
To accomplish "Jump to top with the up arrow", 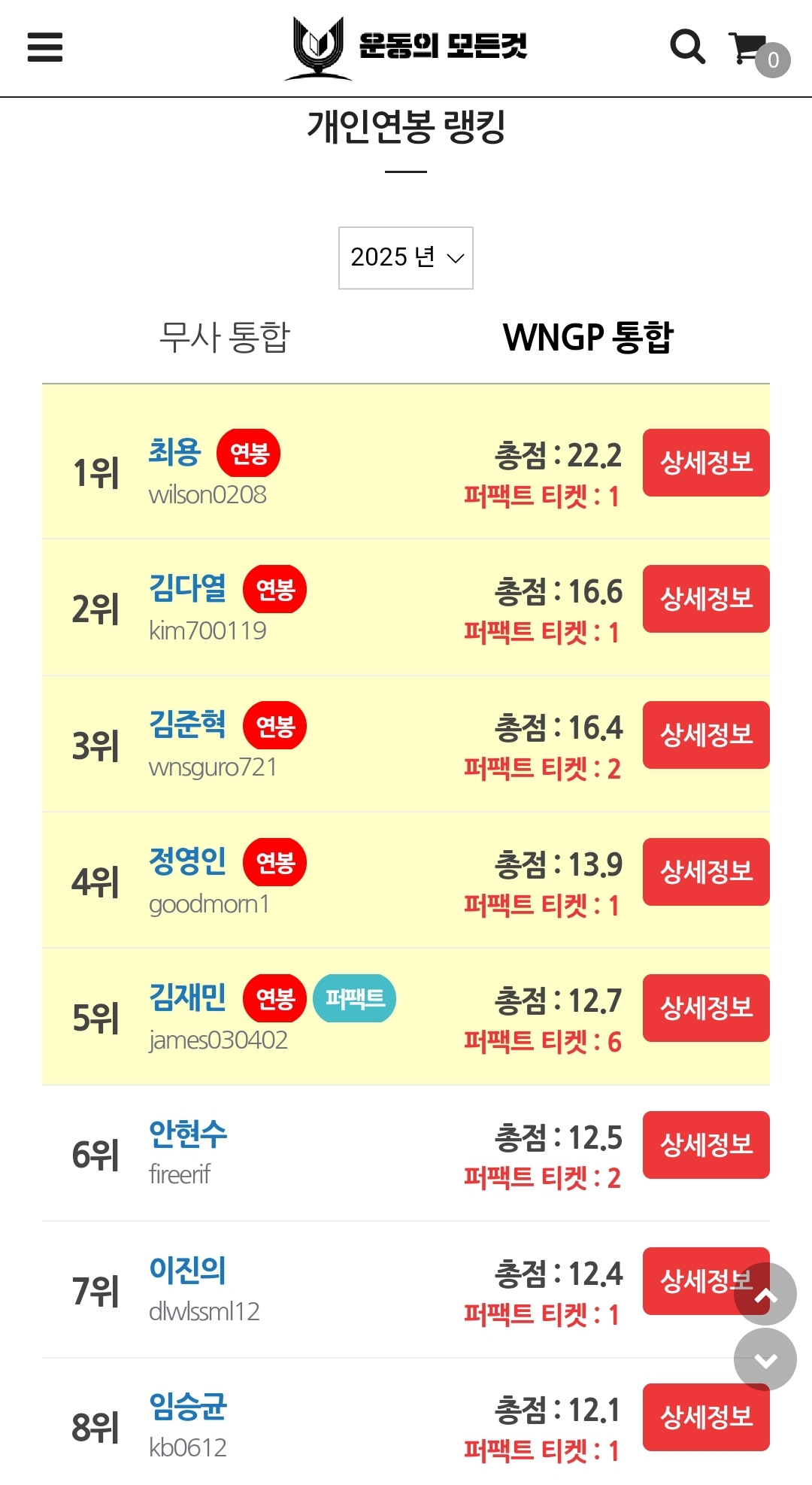I will tap(765, 1294).
